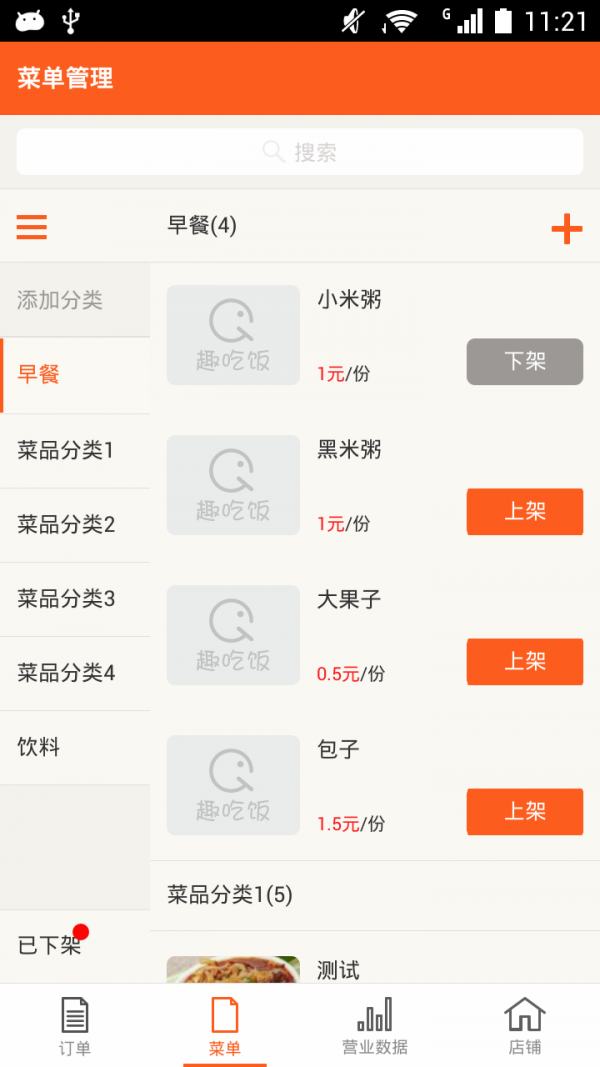
Task: Choose the 饮料 category
Action: (x=40, y=747)
